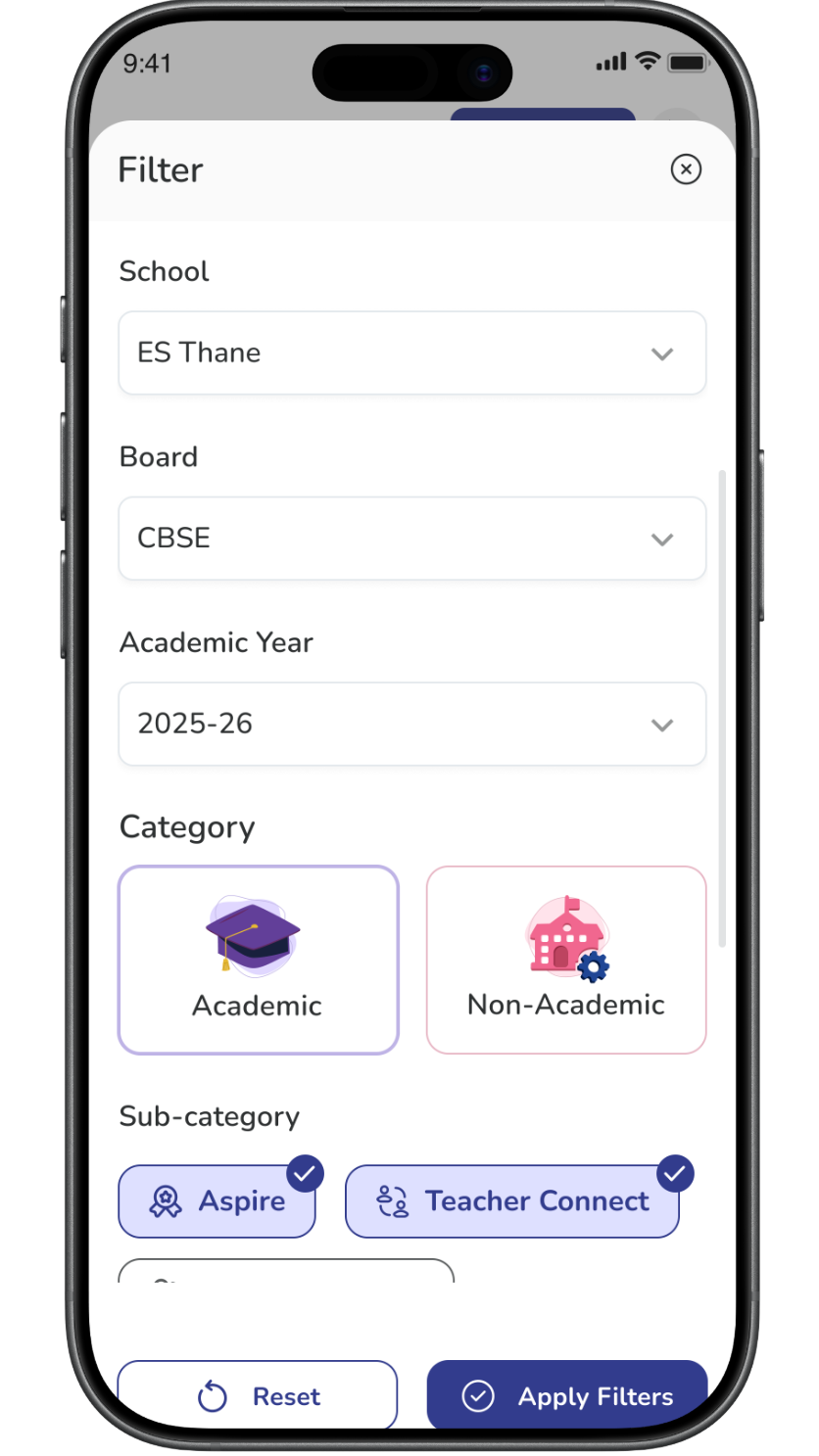Deselect the Aspire sub-category chip
This screenshot has height=1456, width=819.
coord(217,1201)
